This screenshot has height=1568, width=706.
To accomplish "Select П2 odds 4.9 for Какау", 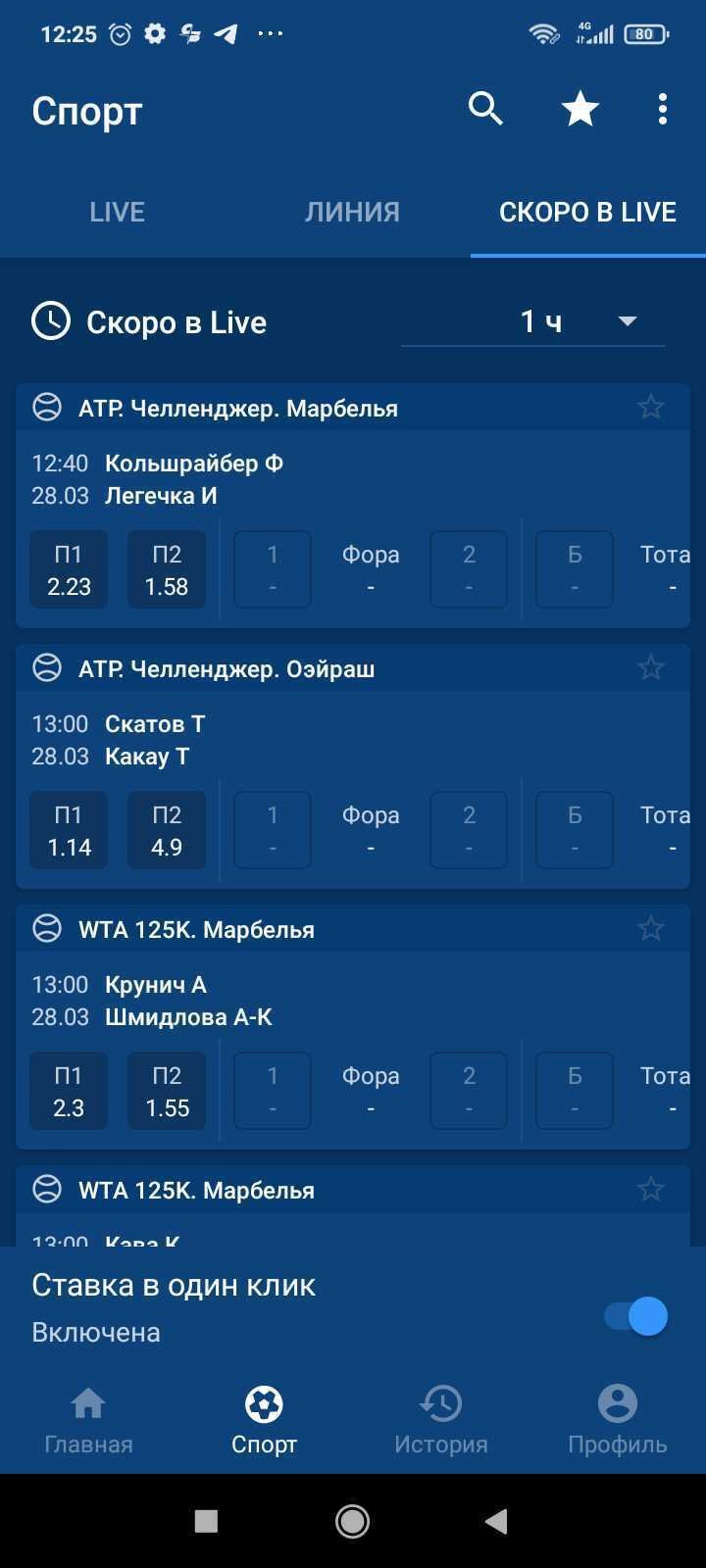I will click(x=167, y=831).
